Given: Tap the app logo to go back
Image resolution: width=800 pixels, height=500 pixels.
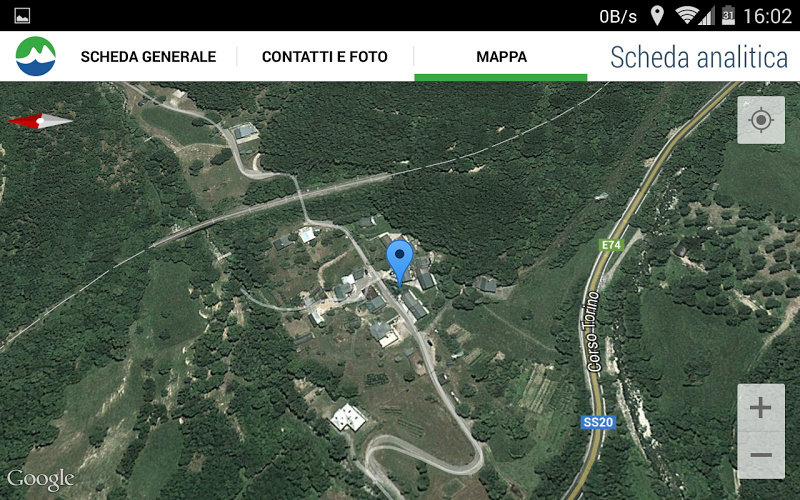Looking at the screenshot, I should pos(36,57).
